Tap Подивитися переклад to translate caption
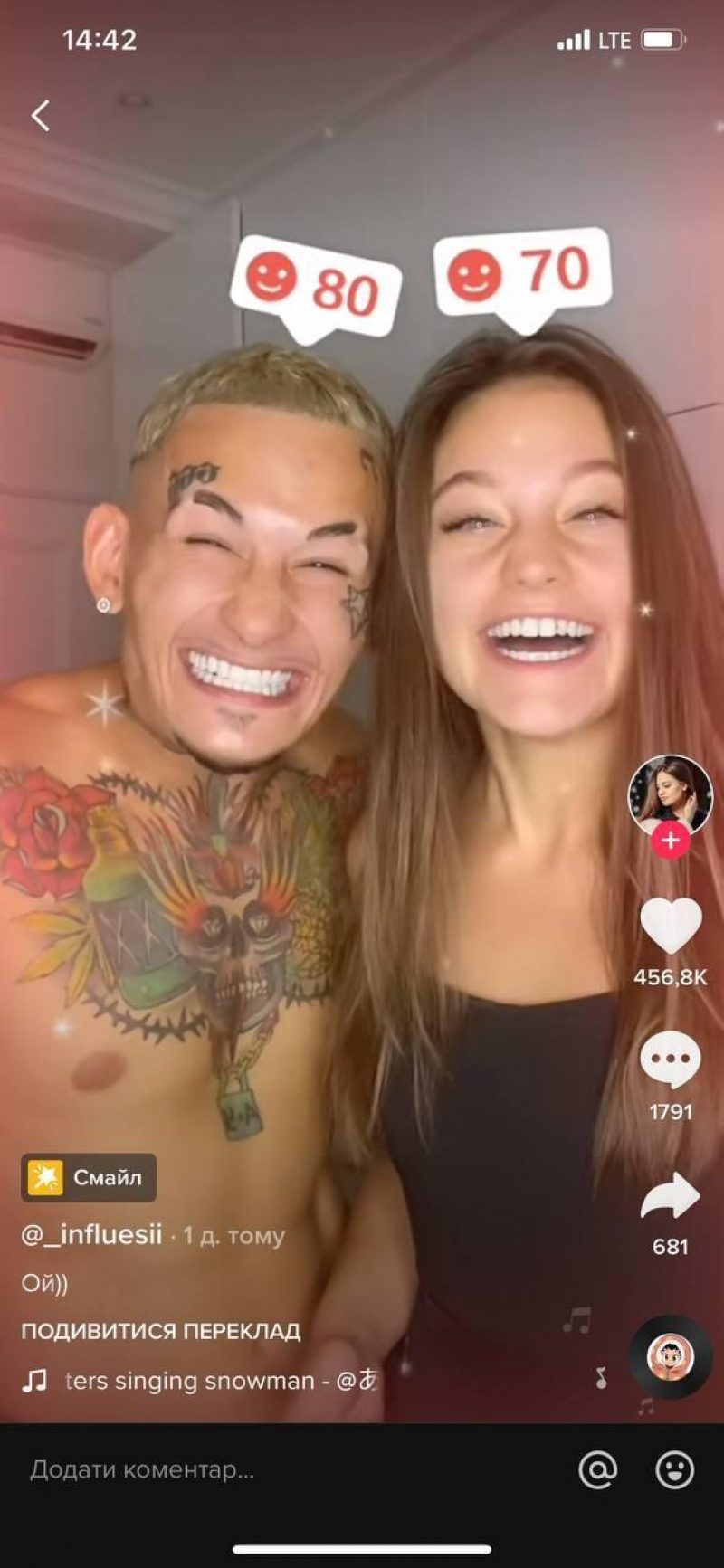The width and height of the screenshot is (724, 1568). [161, 1331]
